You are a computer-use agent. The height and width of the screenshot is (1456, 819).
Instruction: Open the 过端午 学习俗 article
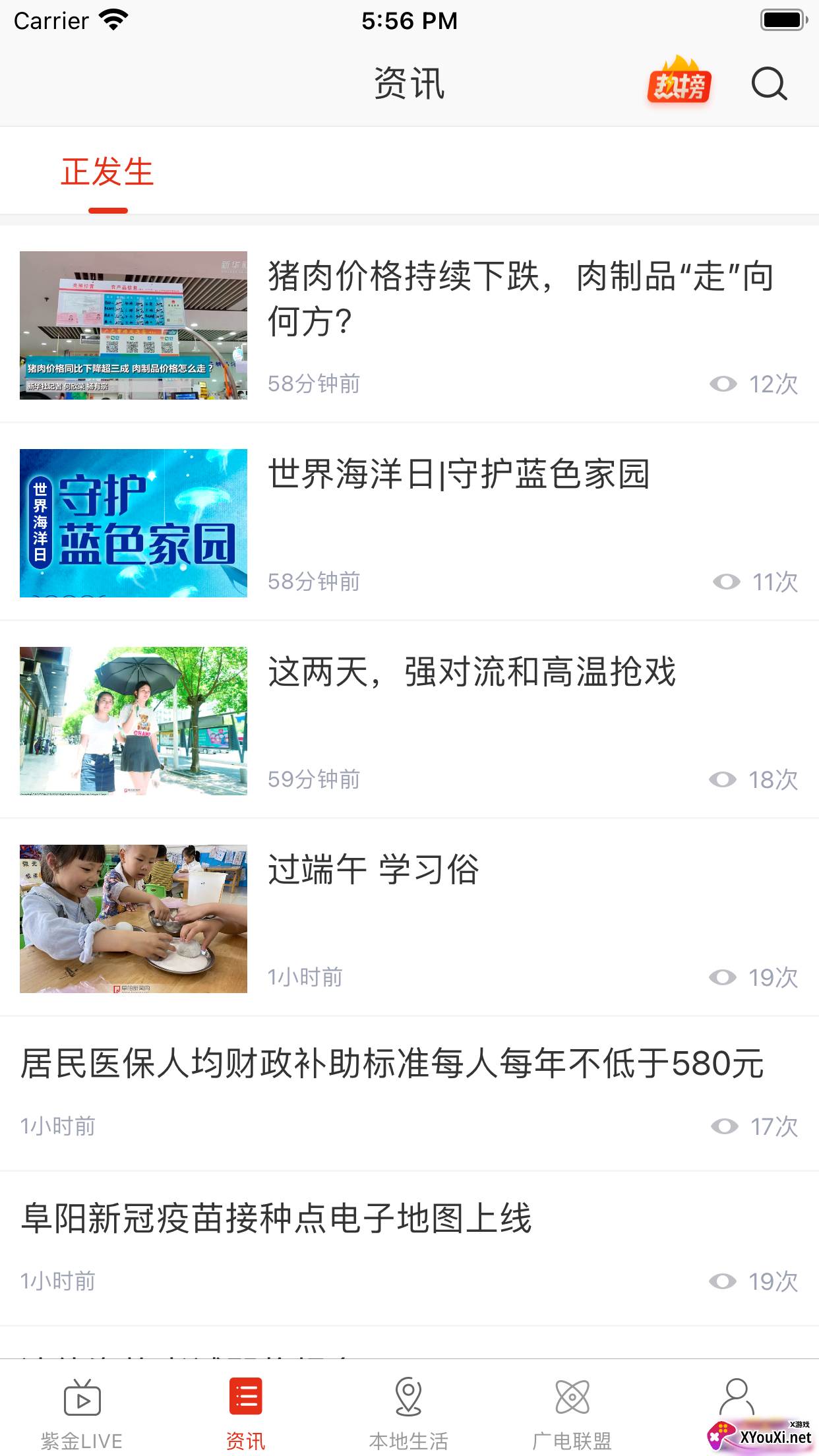click(x=409, y=918)
